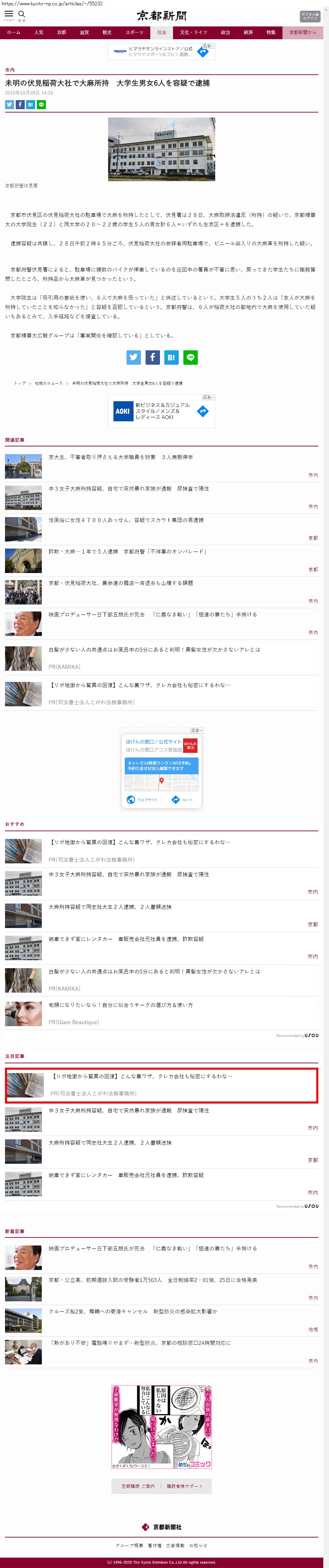The width and height of the screenshot is (329, 1568).
Task: Go to the 人気 tab
Action: pyautogui.click(x=39, y=32)
